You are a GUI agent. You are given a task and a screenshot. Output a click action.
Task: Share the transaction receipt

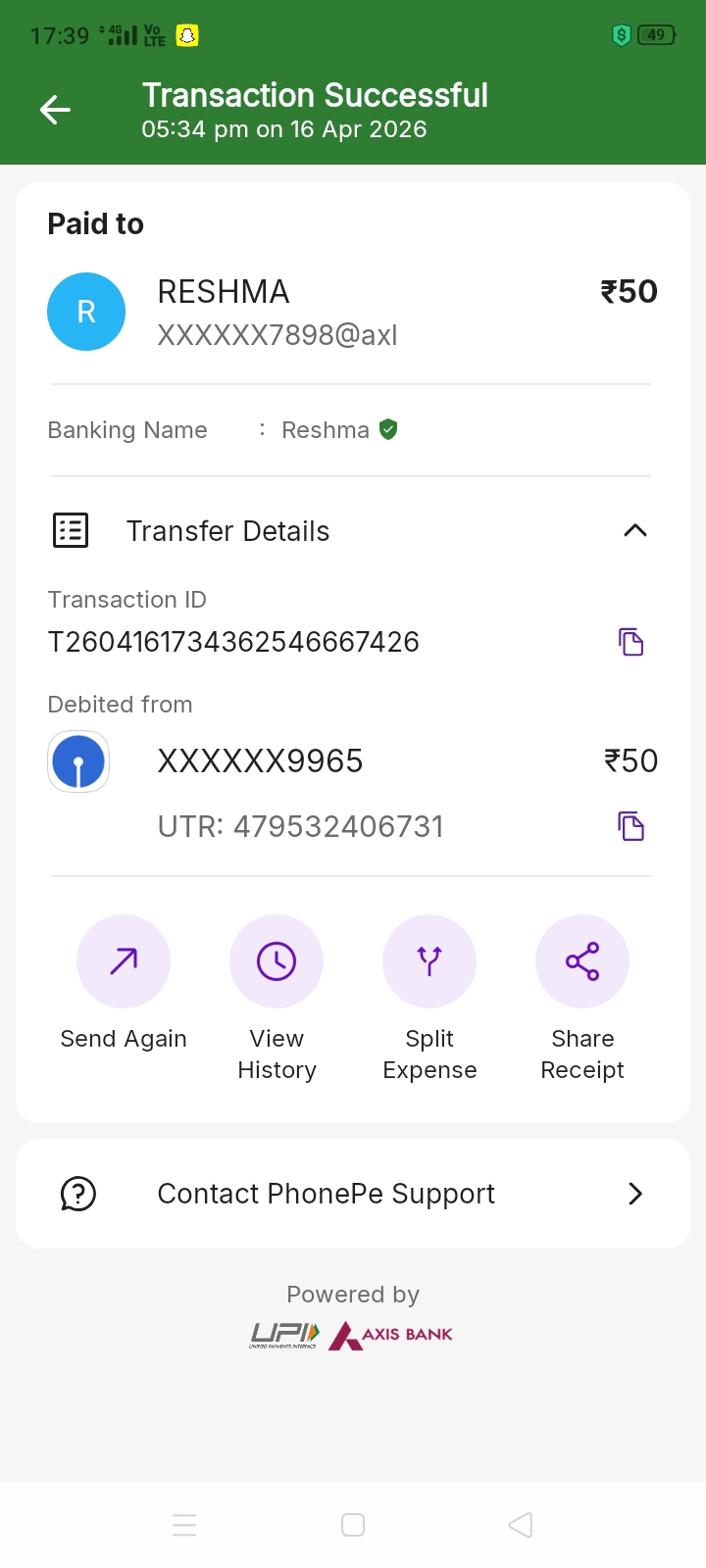click(x=582, y=961)
